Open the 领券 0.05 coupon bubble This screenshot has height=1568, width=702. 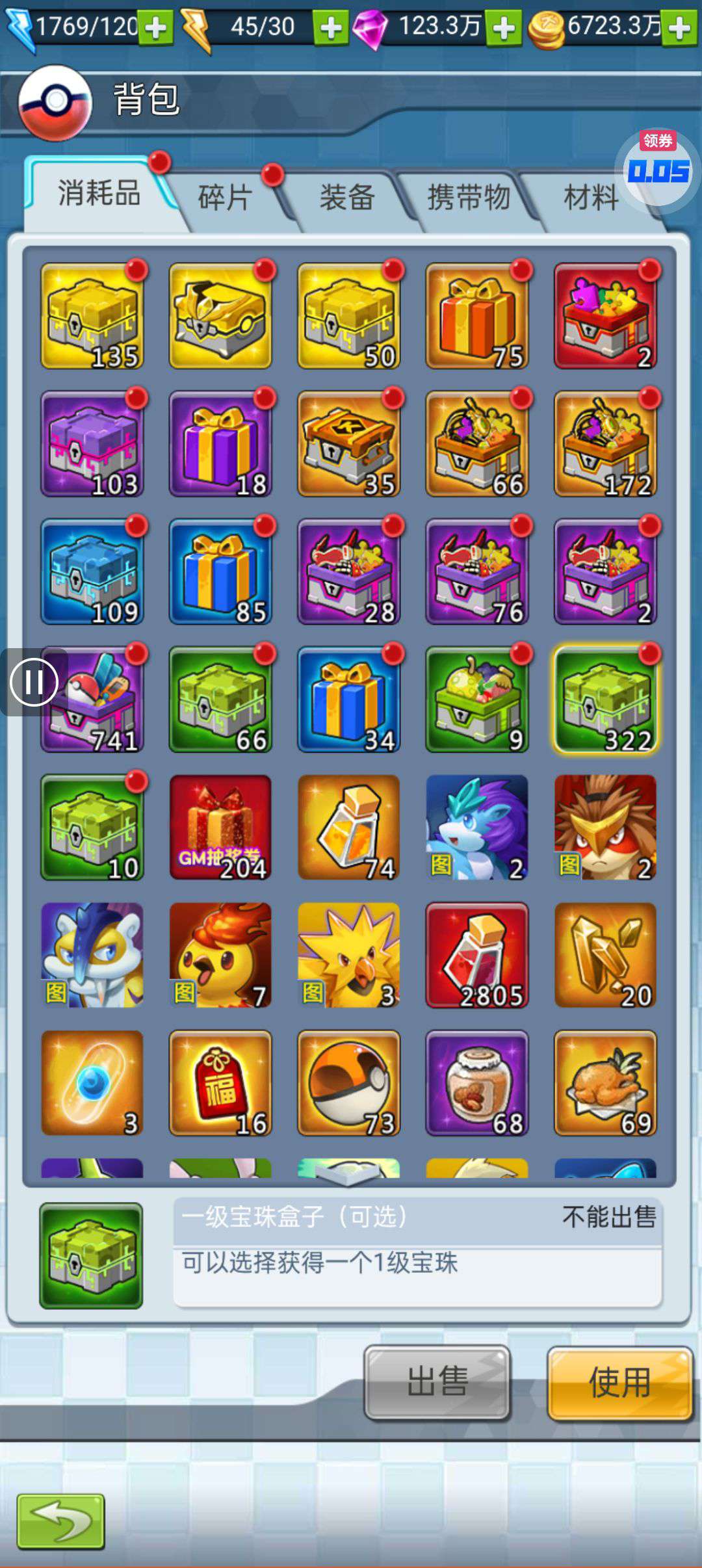click(658, 166)
